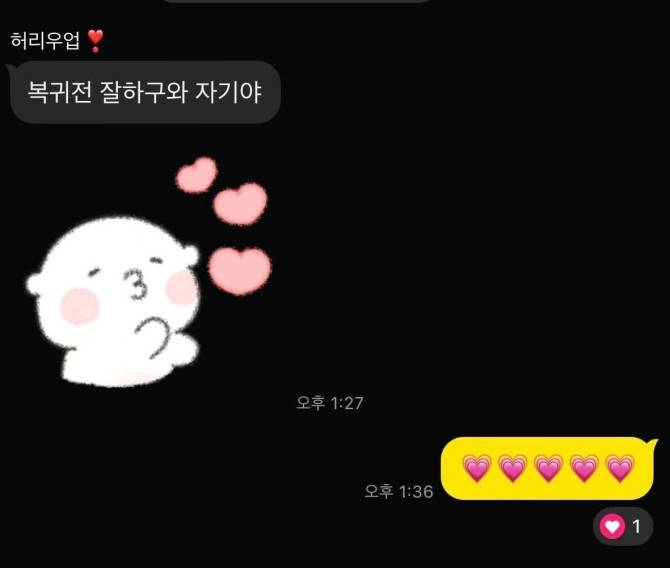670x568 pixels.
Task: Tap the heart reaction count chip
Action: (x=622, y=526)
